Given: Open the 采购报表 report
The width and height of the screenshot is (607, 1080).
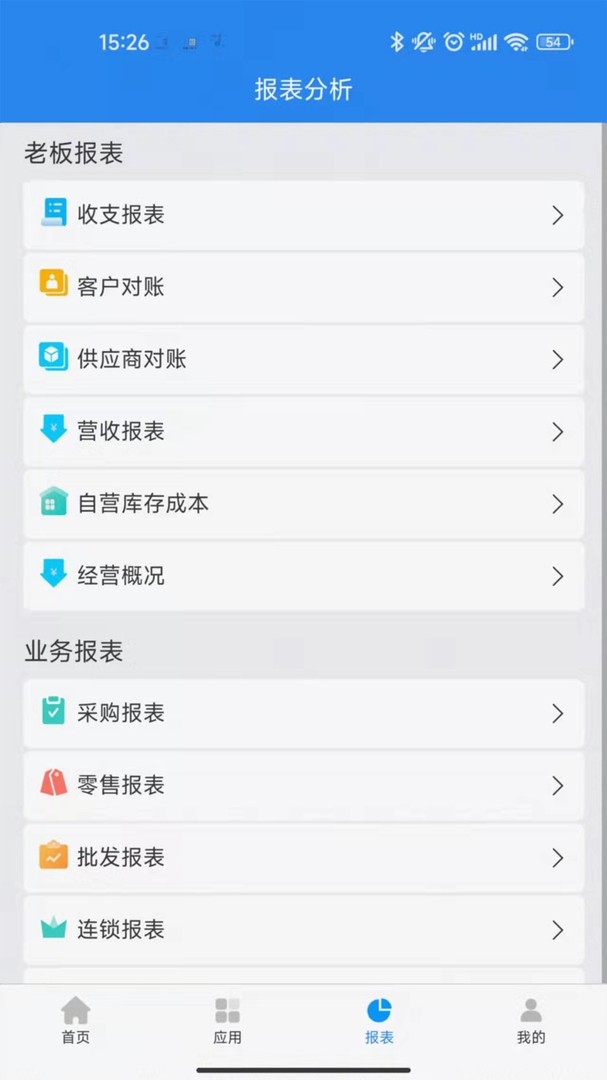Looking at the screenshot, I should pyautogui.click(x=304, y=714).
